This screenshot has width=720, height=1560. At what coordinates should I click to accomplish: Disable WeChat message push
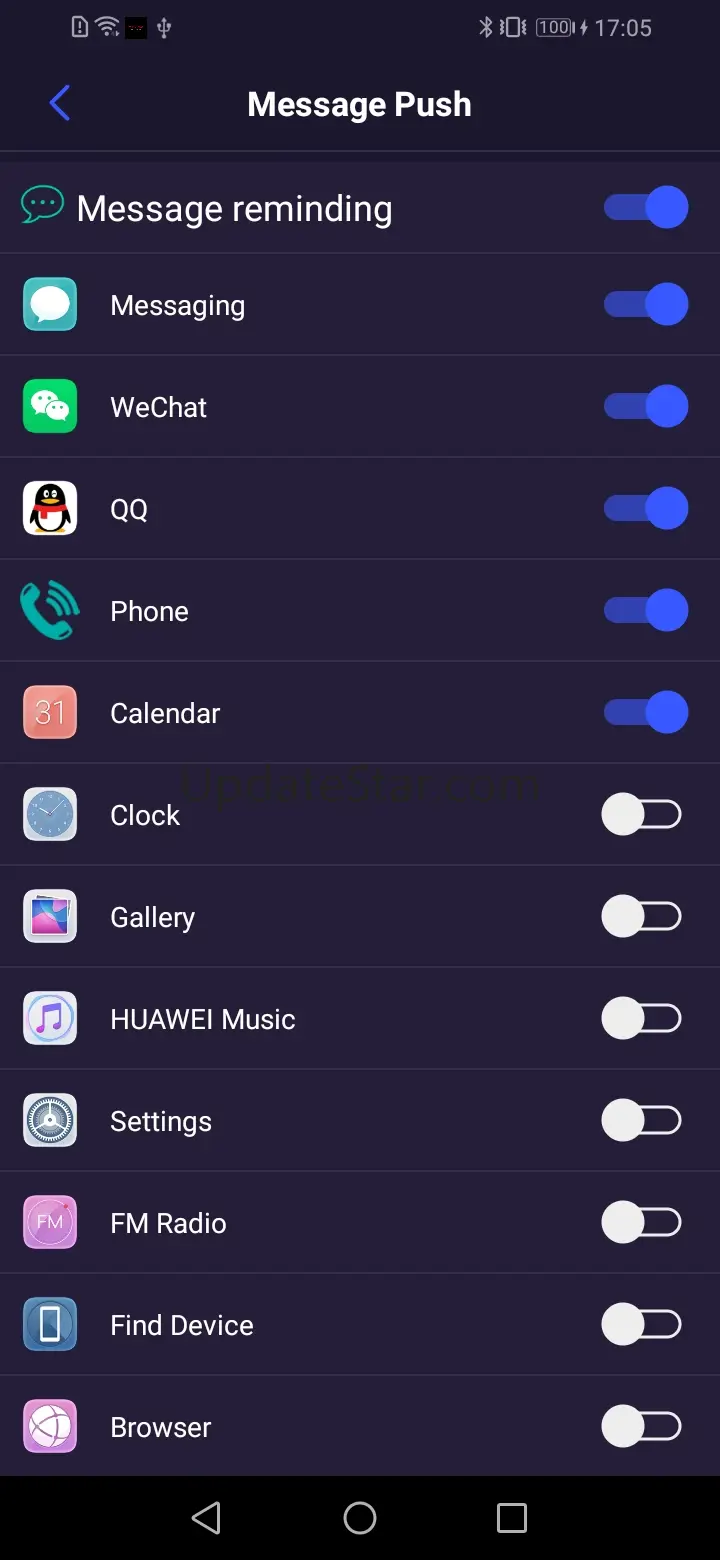coord(646,406)
